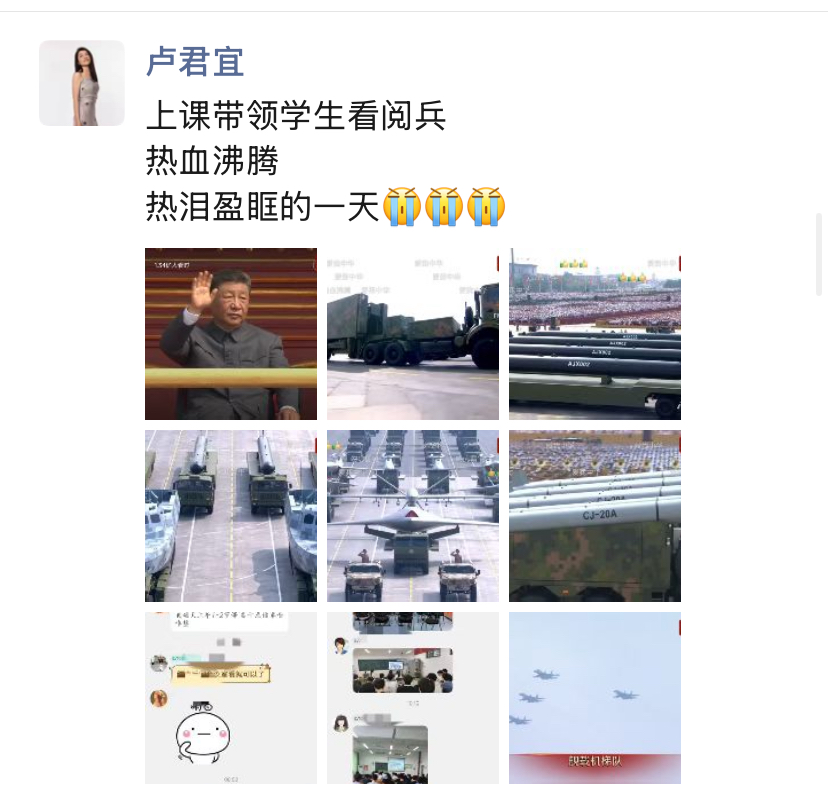View the classroom chat screenshot image
Image resolution: width=828 pixels, height=796 pixels.
pos(413,698)
